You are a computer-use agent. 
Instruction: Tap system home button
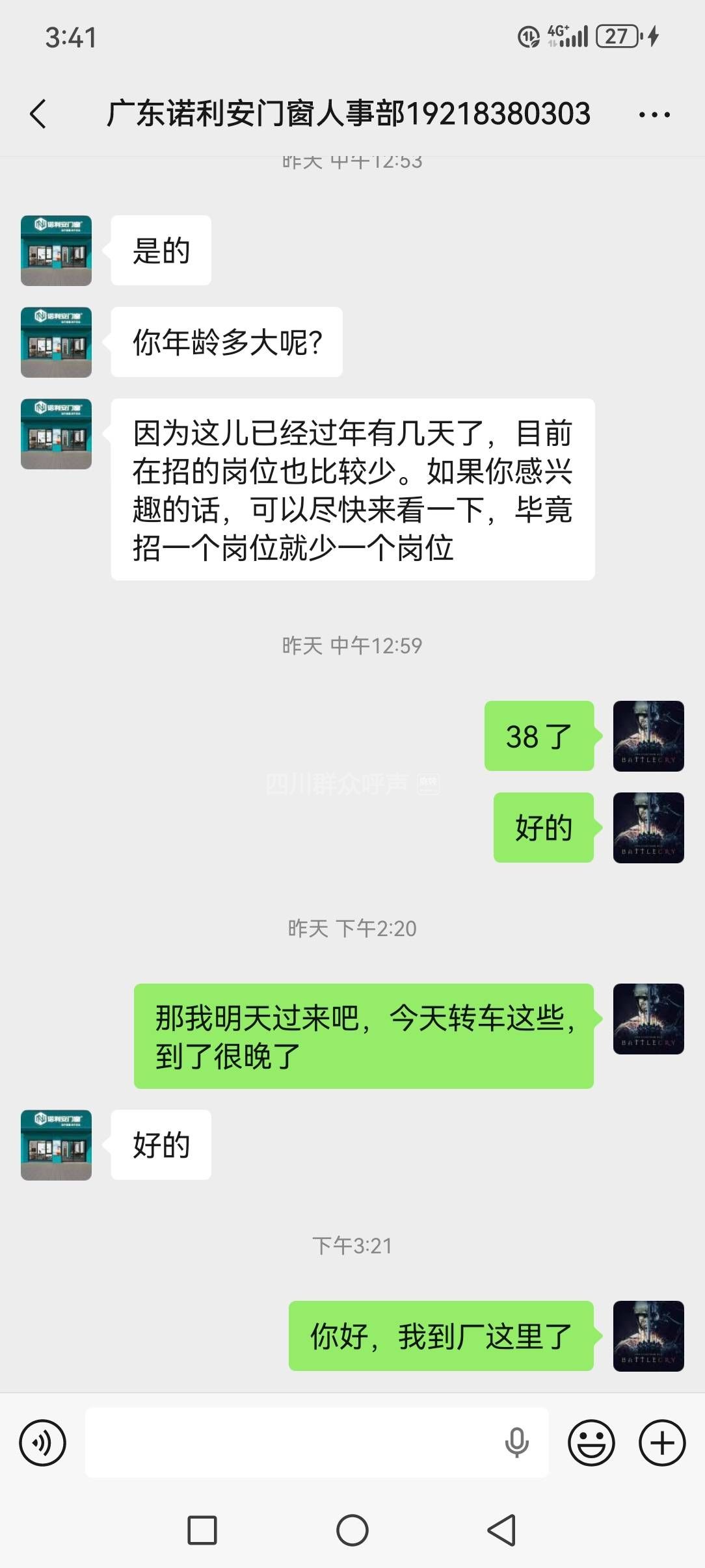coord(352,1530)
